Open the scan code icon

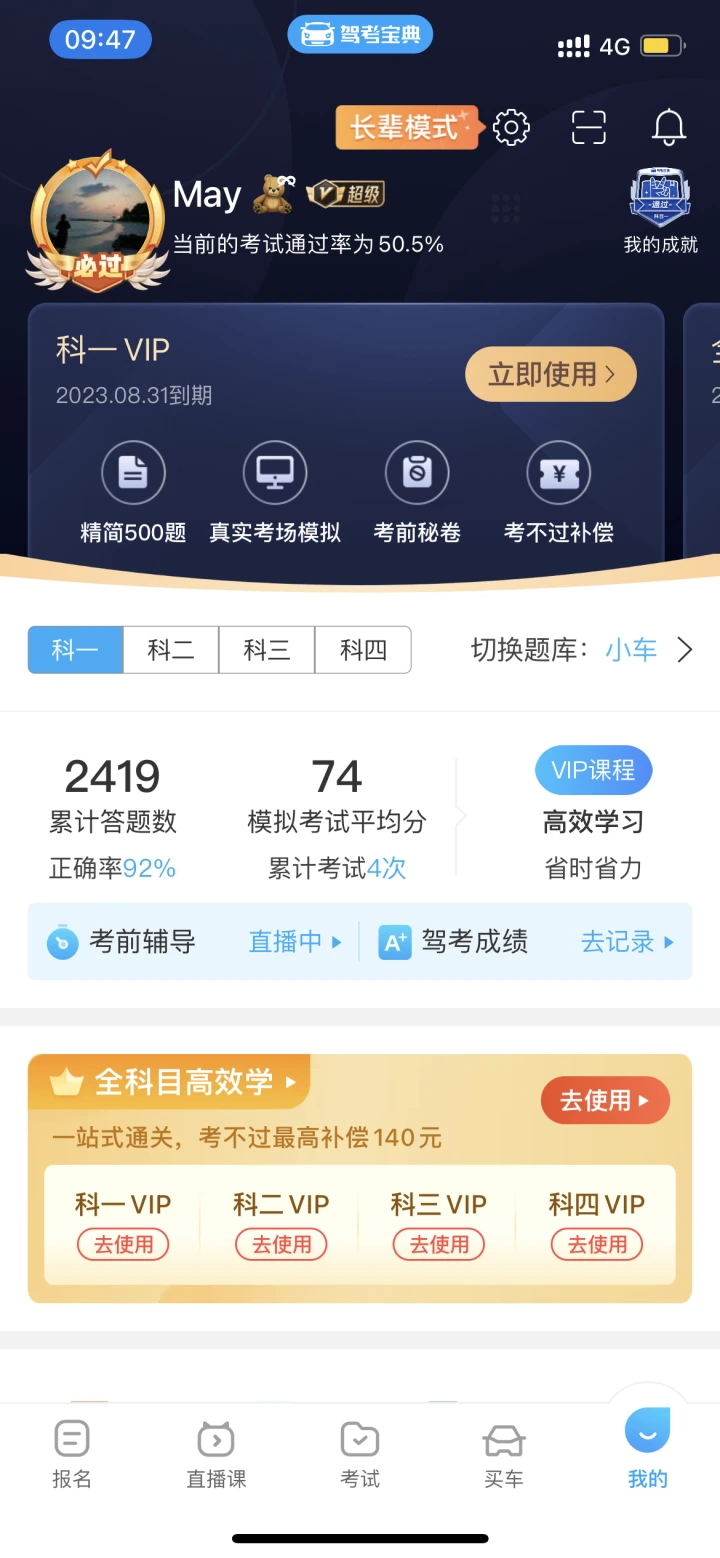[589, 127]
